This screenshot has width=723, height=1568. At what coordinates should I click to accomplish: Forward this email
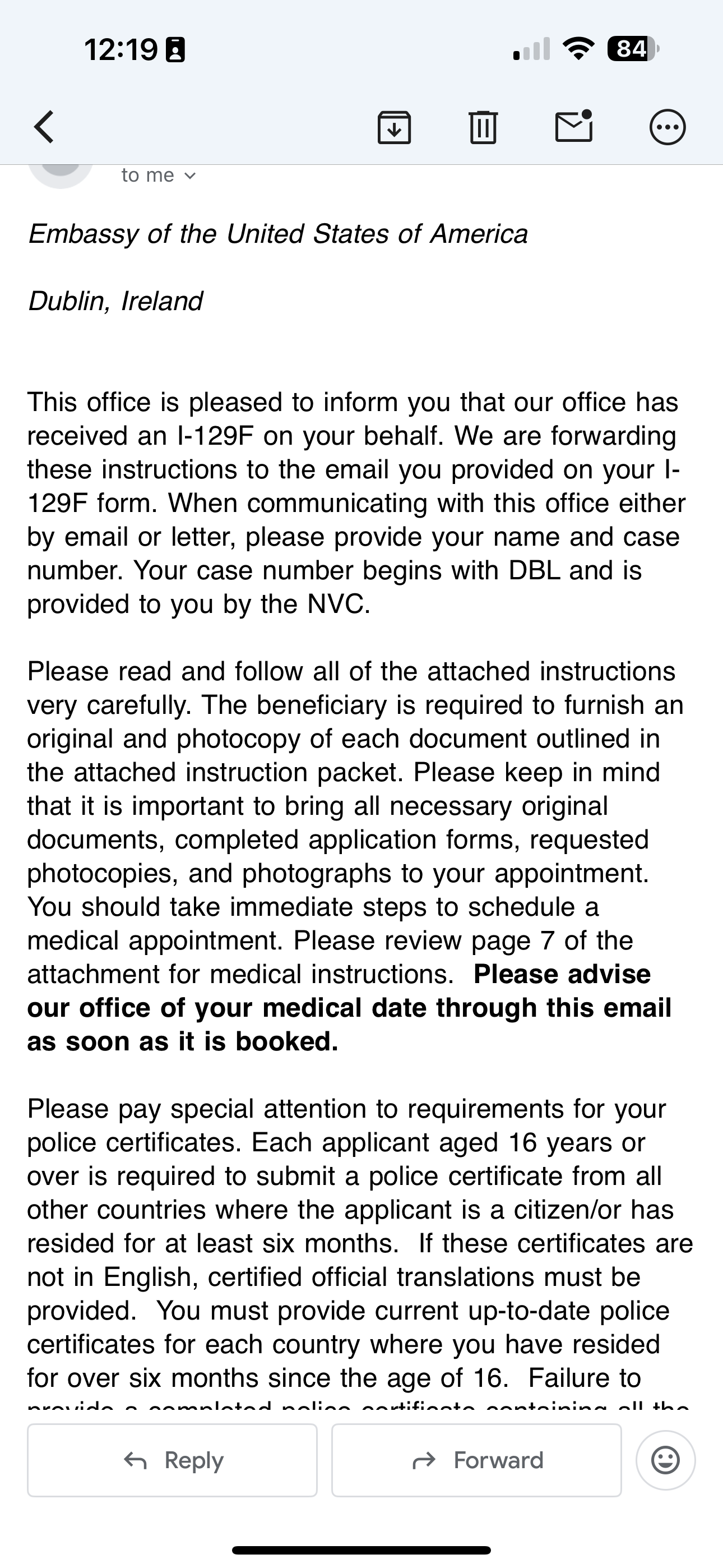[476, 1460]
